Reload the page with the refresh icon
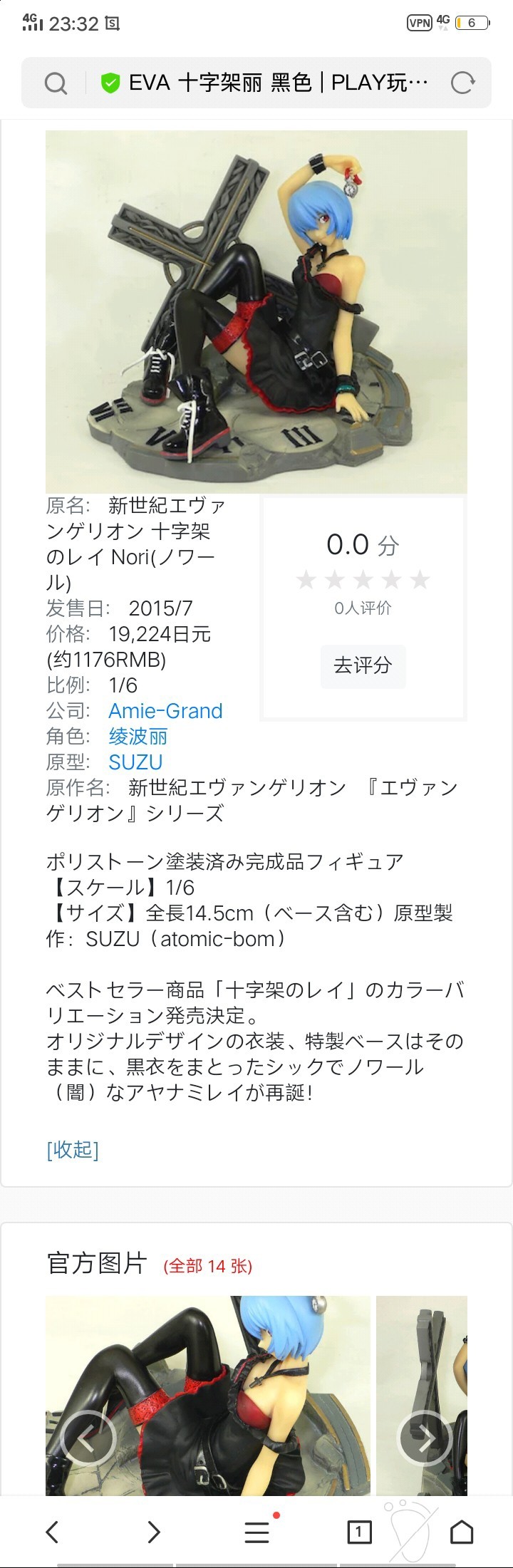 point(462,83)
